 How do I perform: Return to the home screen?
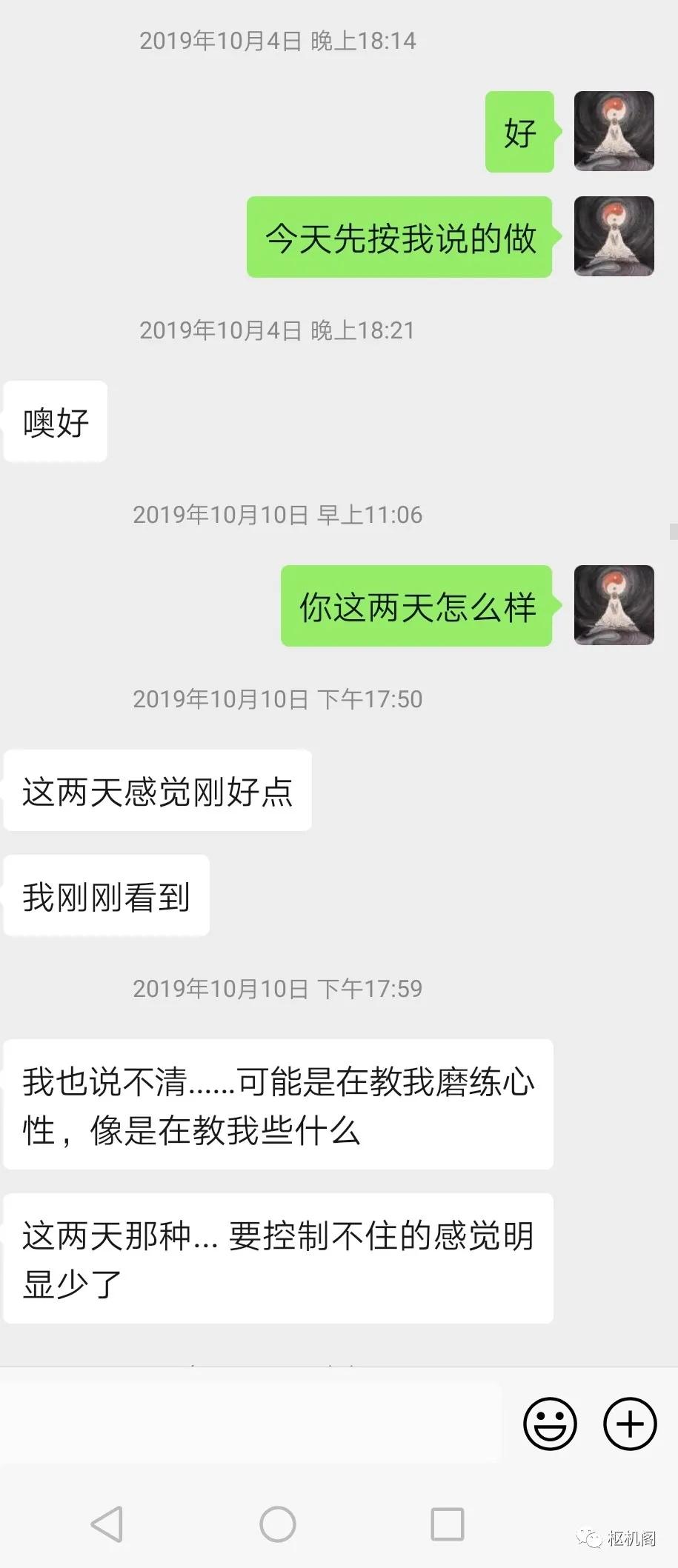pyautogui.click(x=278, y=1524)
